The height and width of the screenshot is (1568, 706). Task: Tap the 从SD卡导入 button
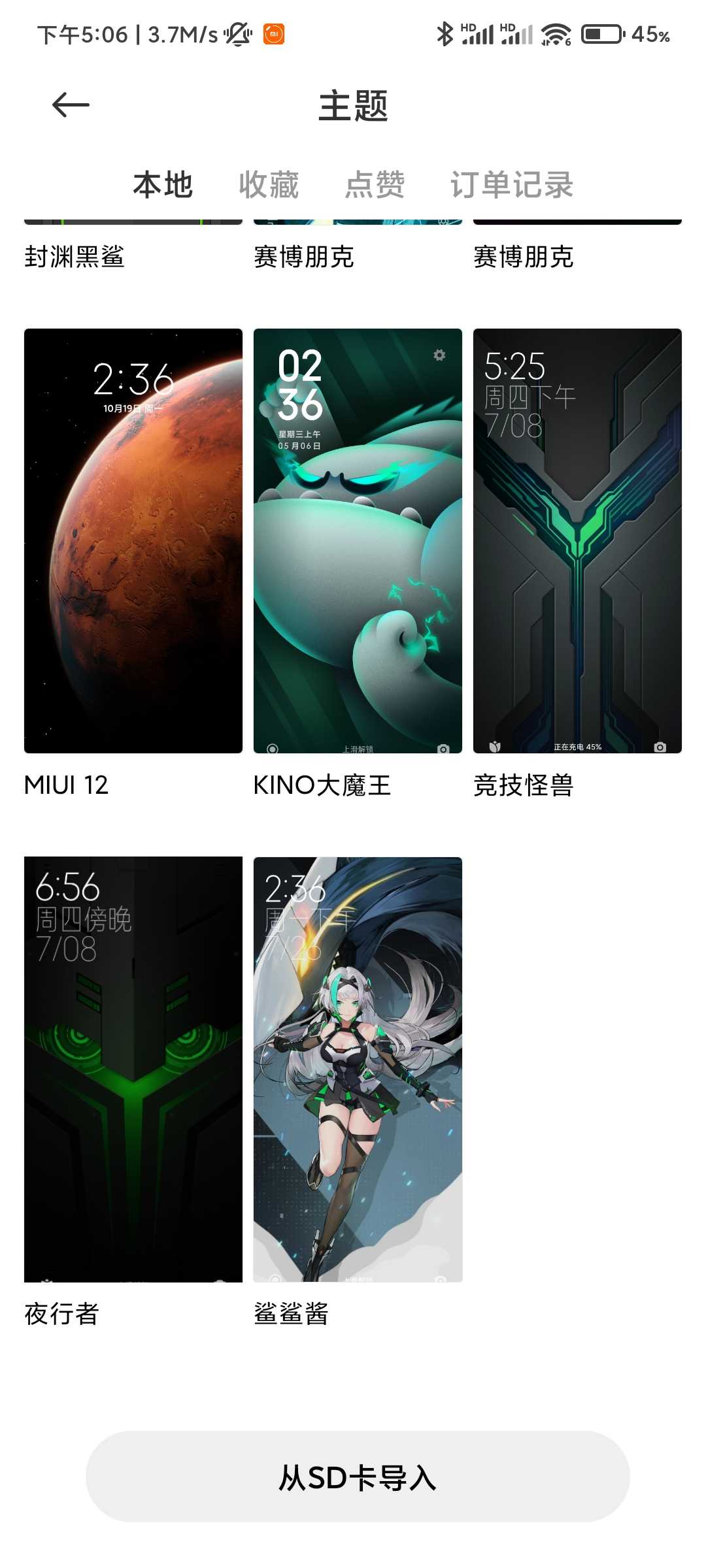(x=358, y=1477)
